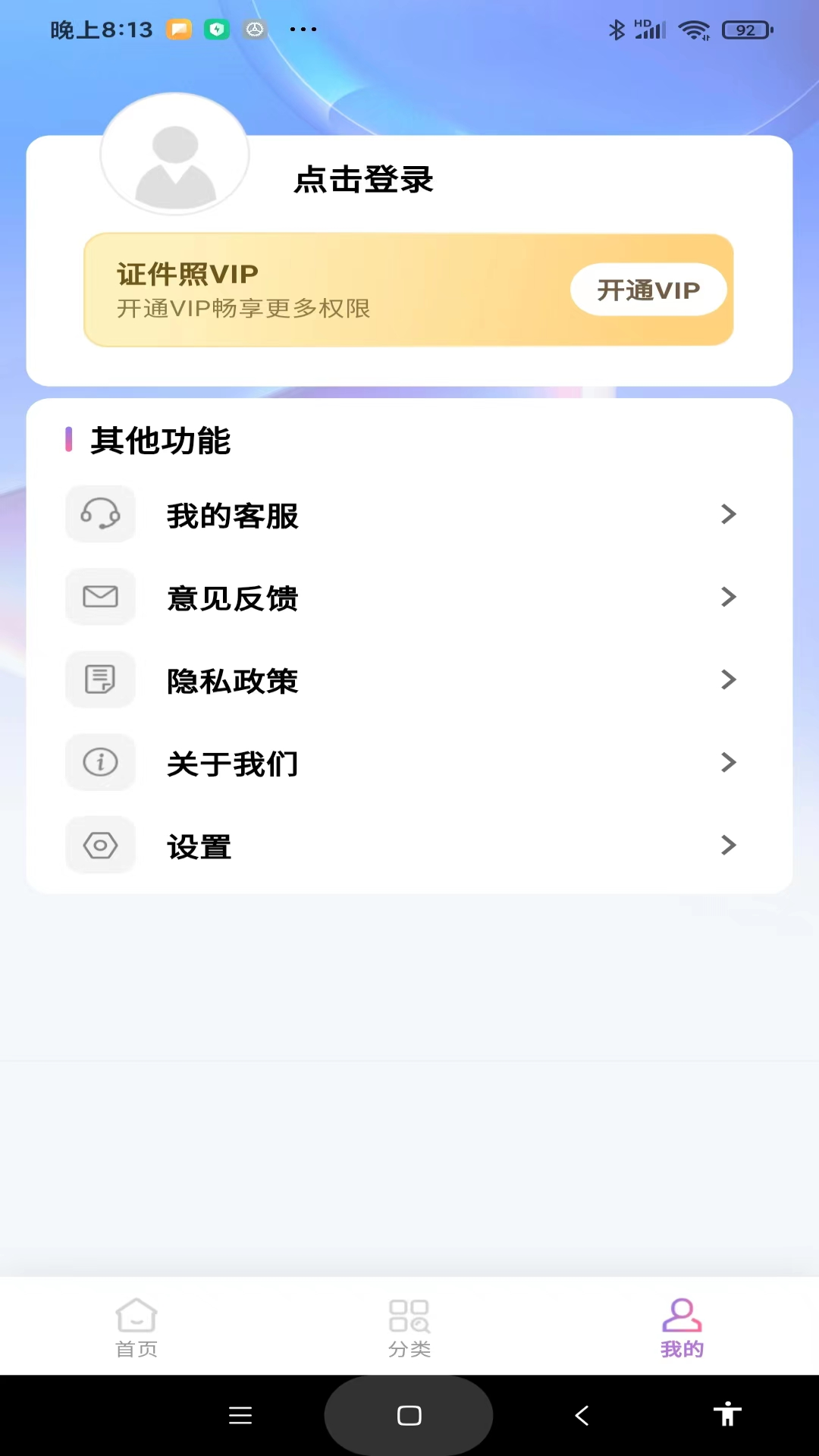Screen dimensions: 819x1456
Task: Open 关于我们 about page
Action: [x=409, y=763]
